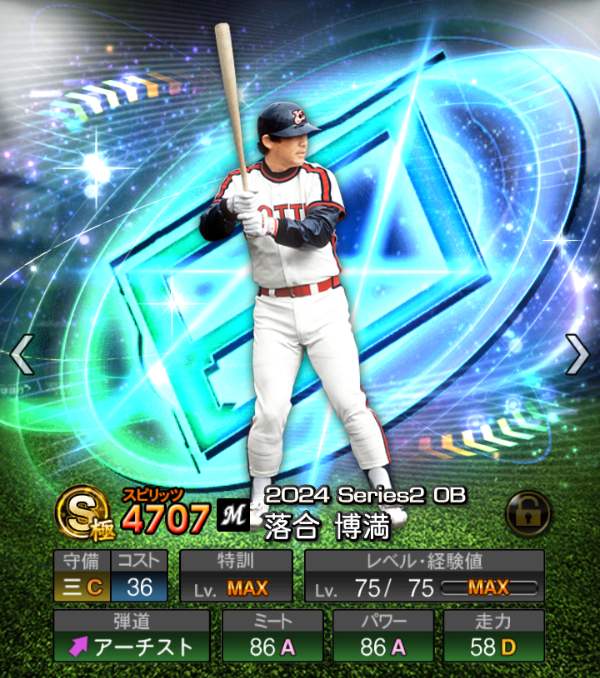Go to the next player card
This screenshot has width=600, height=678.
[x=577, y=354]
